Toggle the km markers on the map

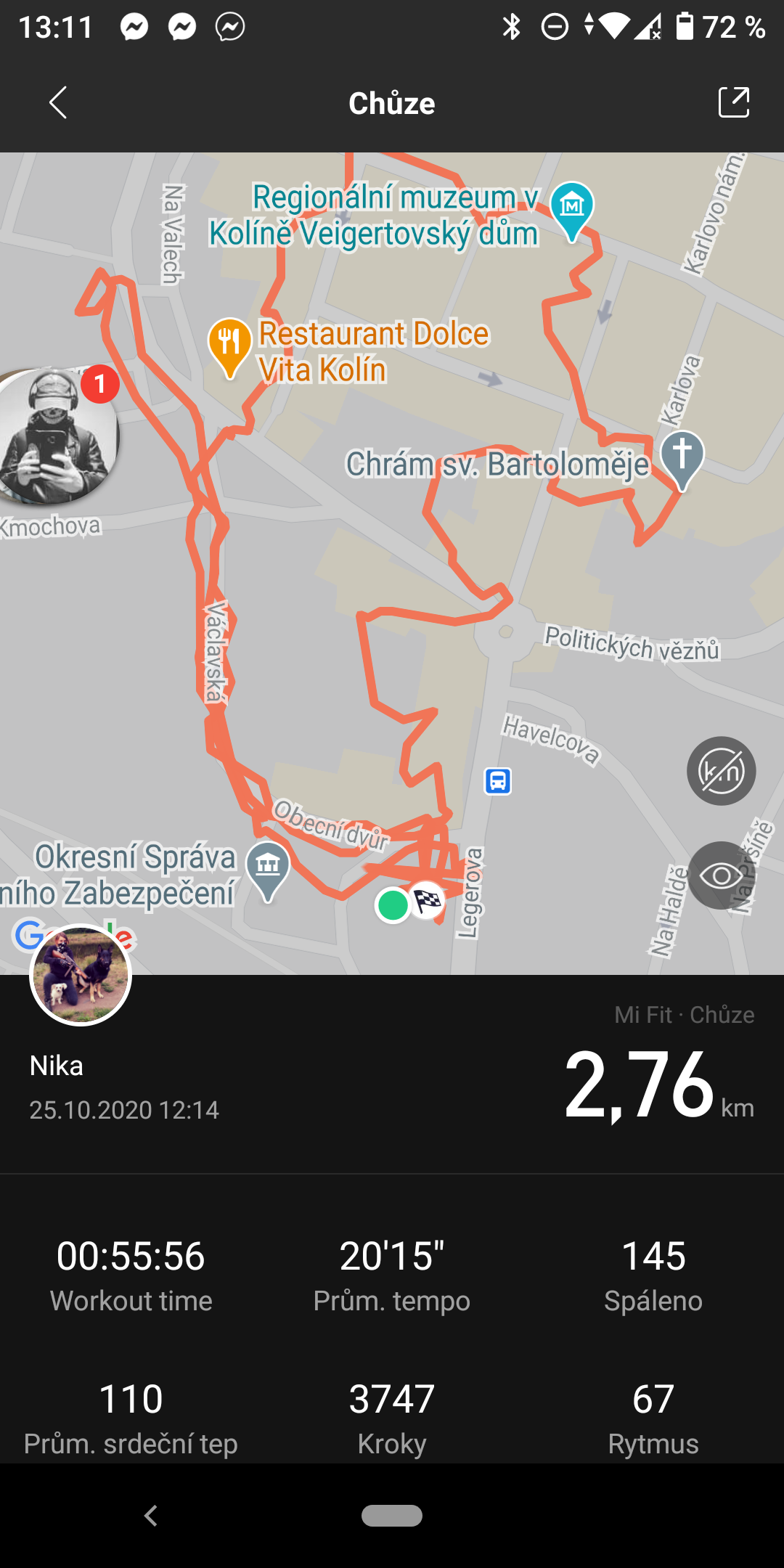[x=721, y=771]
